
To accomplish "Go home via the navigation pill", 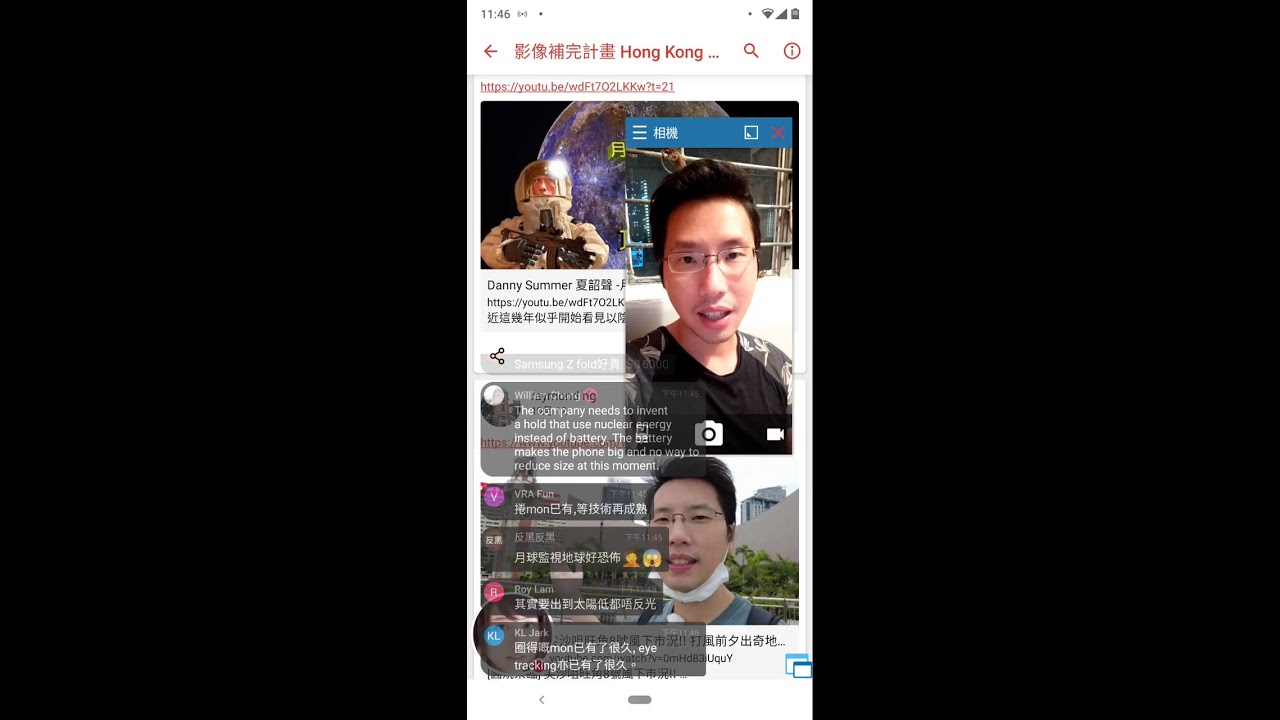I will tap(640, 700).
